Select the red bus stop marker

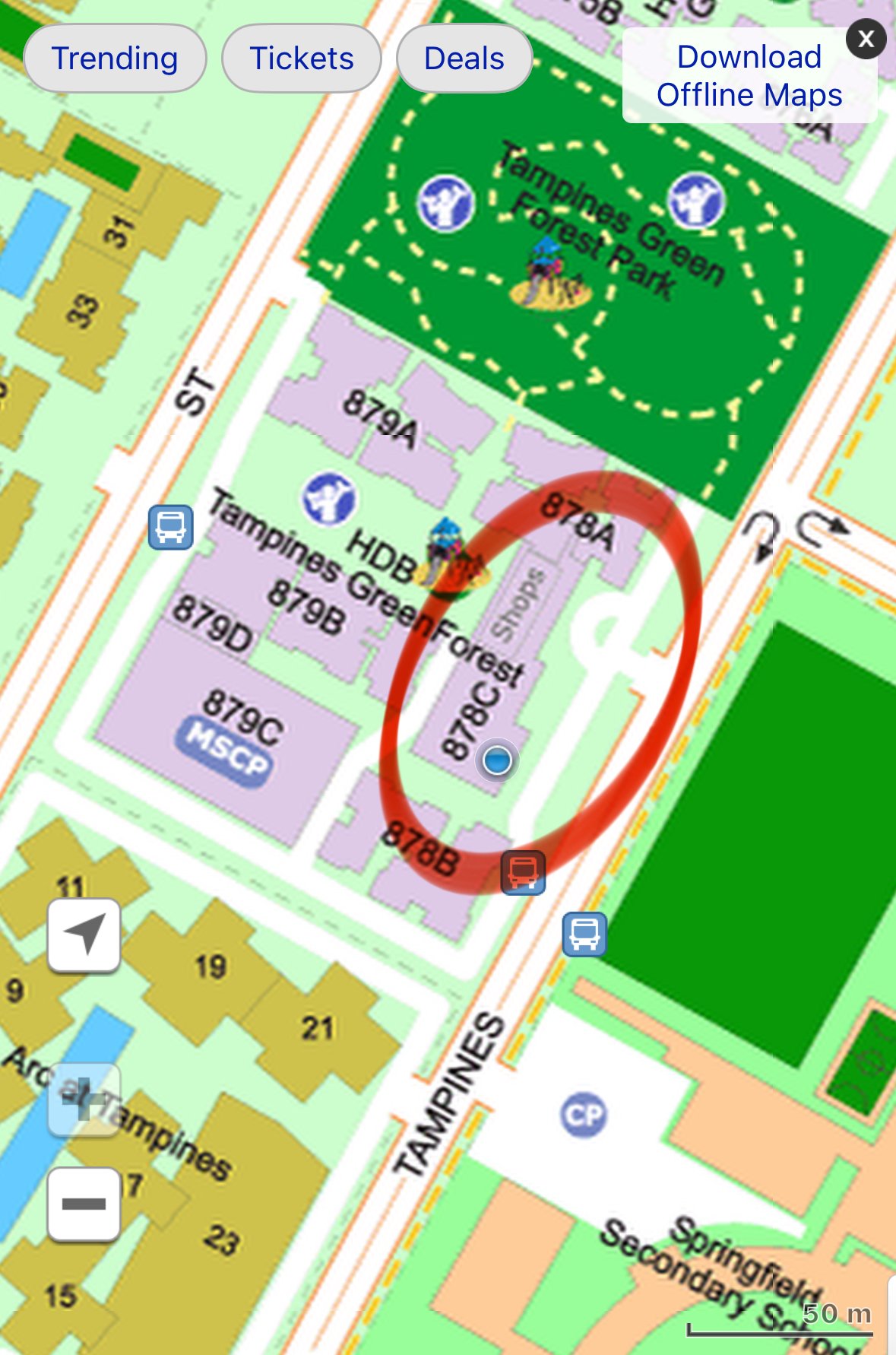(x=523, y=872)
